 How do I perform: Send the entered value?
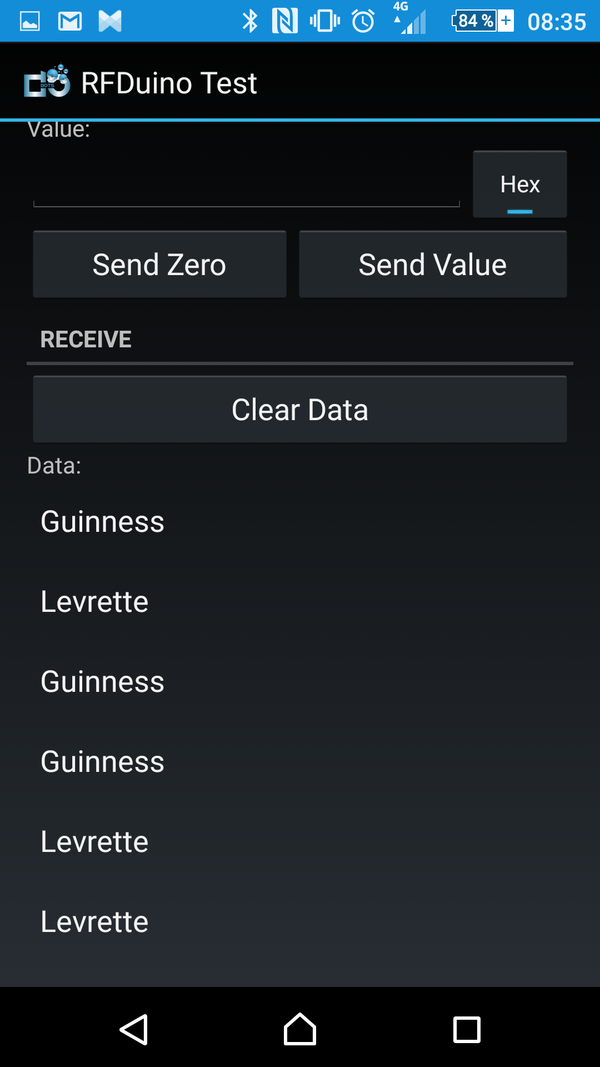pos(432,265)
